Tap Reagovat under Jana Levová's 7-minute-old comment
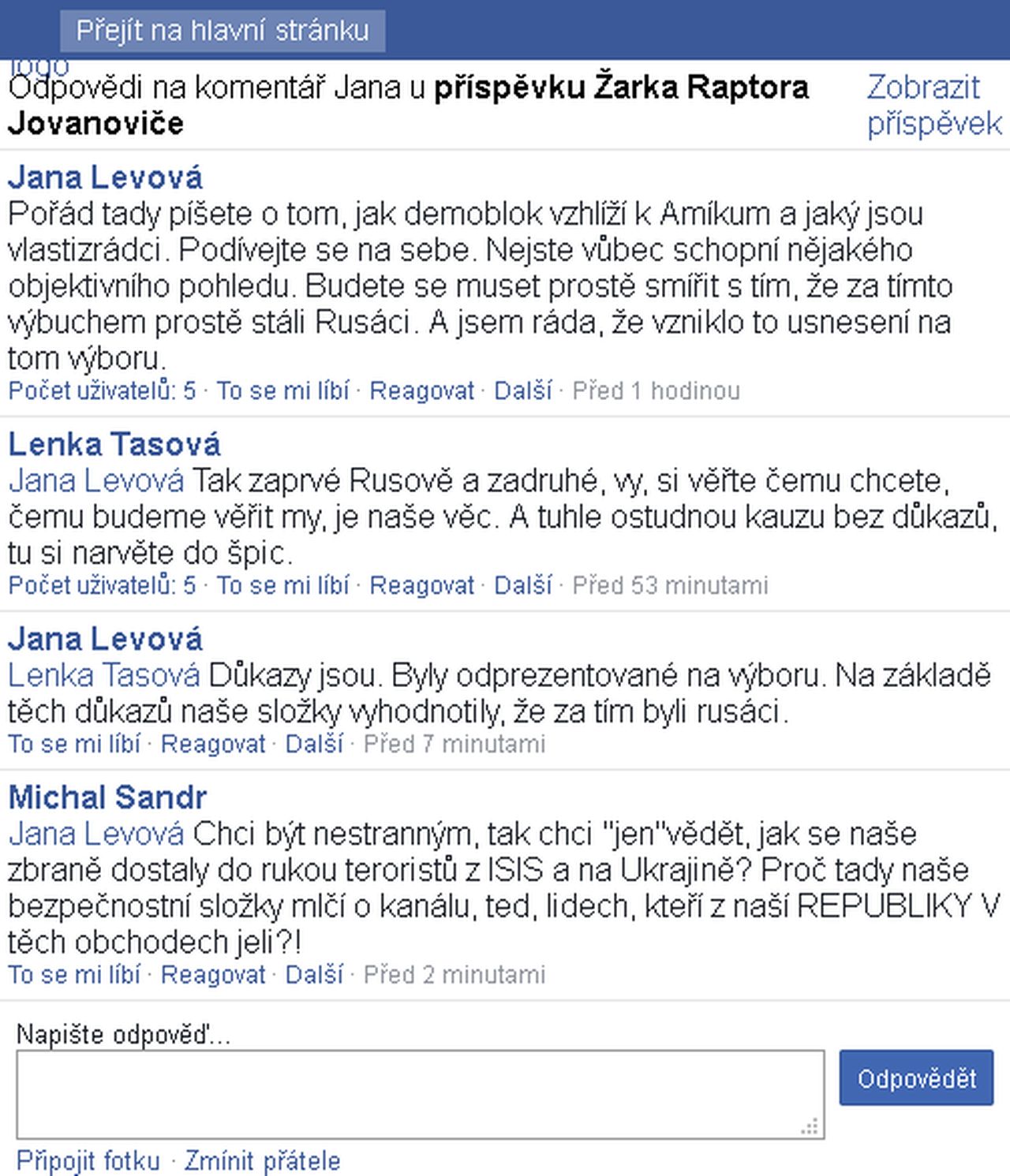Image resolution: width=1010 pixels, height=1176 pixels. (x=213, y=744)
